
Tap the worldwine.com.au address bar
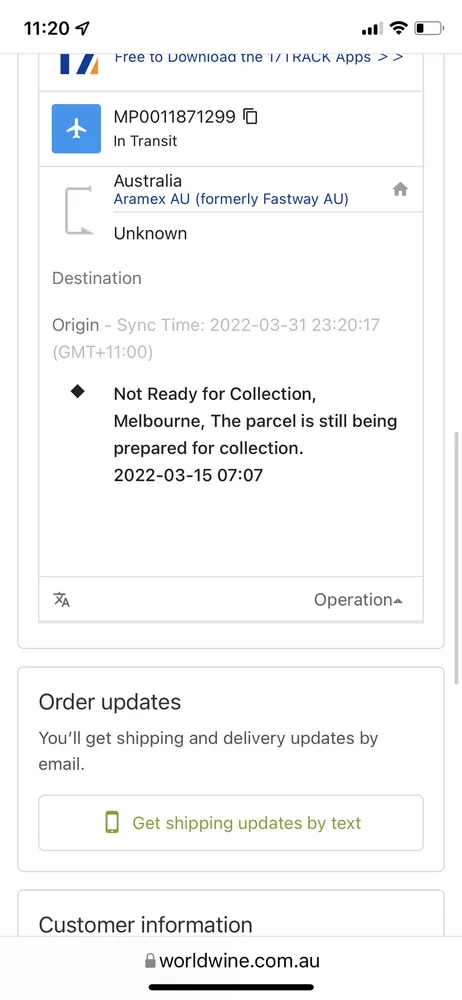231,960
